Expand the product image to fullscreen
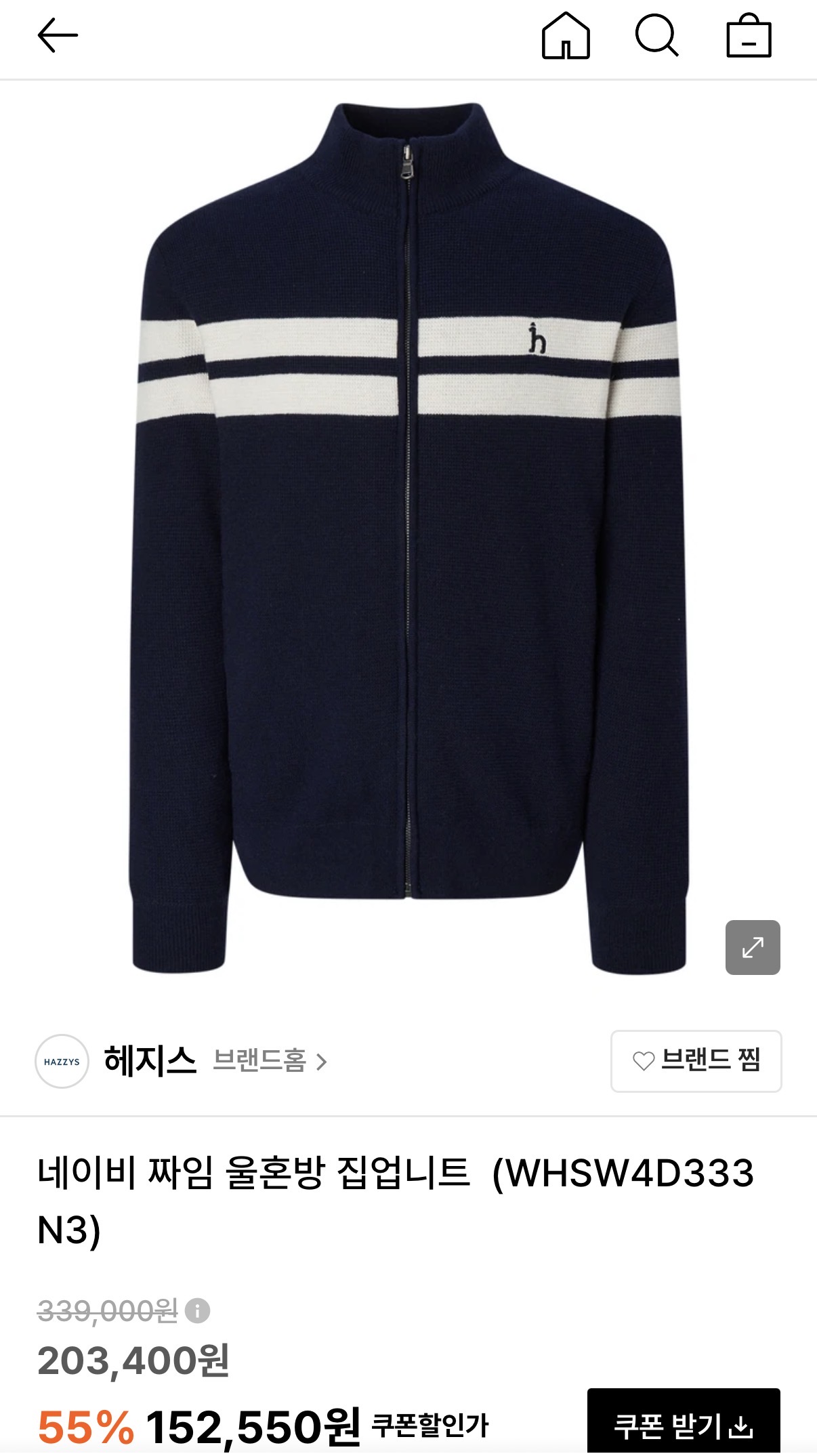Screen dimensions: 817x1456 [x=752, y=947]
